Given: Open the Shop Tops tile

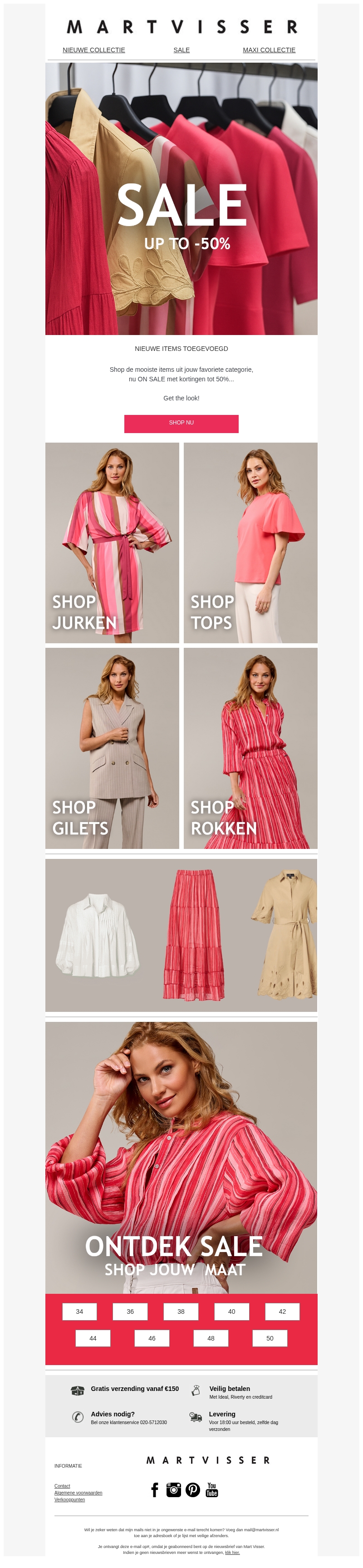Looking at the screenshot, I should point(250,542).
